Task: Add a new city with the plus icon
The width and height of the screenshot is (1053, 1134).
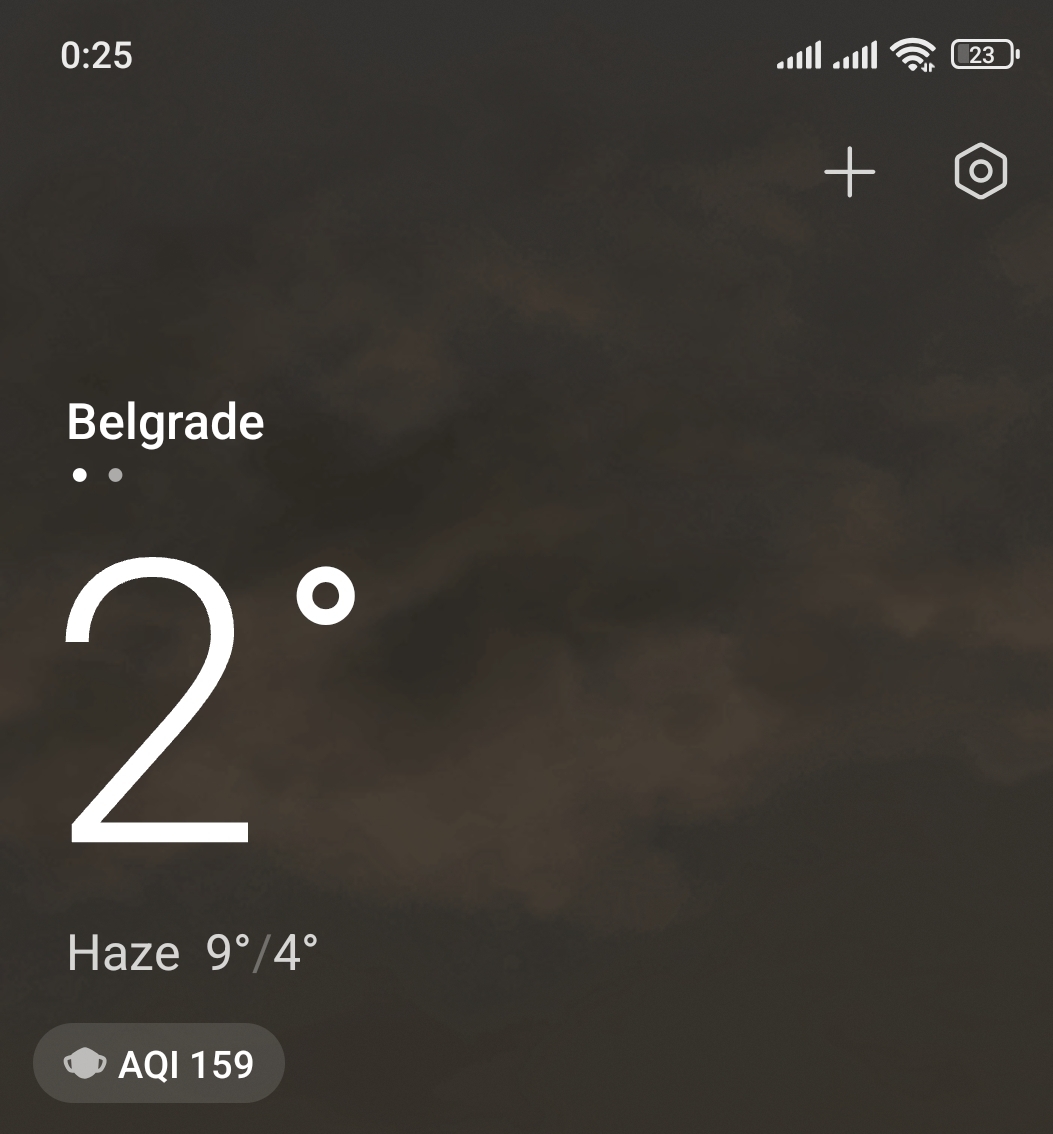Action: 849,172
